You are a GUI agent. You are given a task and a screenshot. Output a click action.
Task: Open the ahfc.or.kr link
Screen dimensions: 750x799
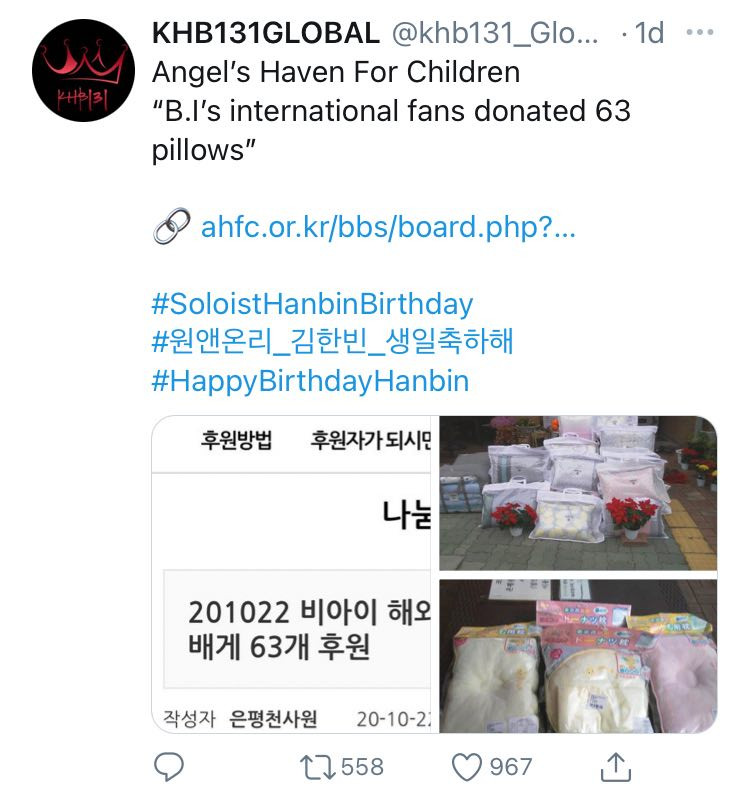click(x=388, y=226)
